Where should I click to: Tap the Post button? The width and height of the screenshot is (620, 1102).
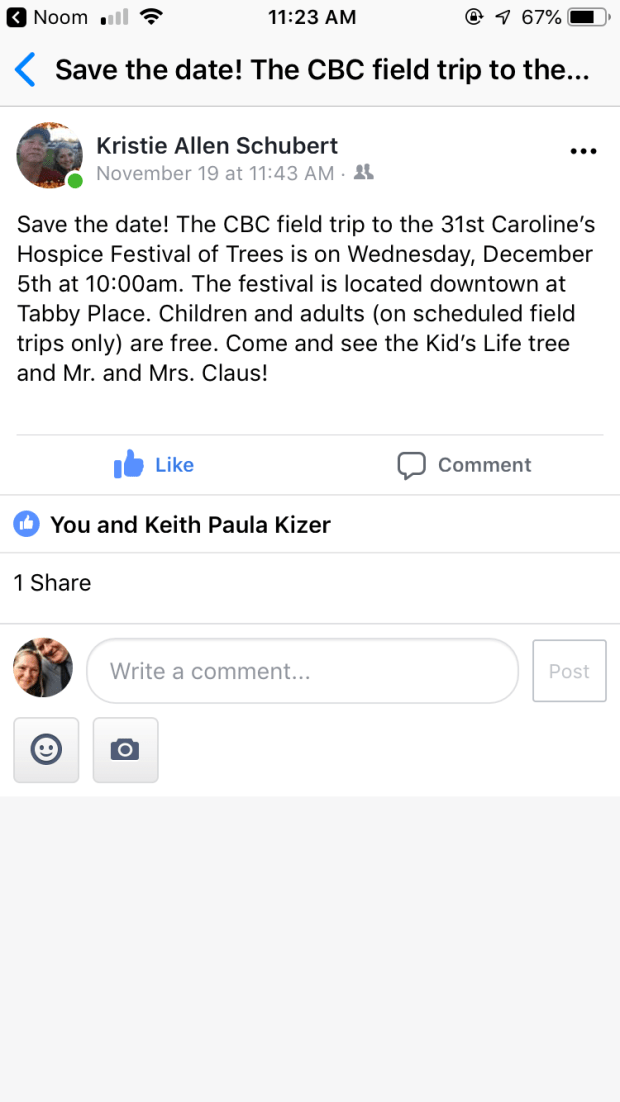(569, 671)
